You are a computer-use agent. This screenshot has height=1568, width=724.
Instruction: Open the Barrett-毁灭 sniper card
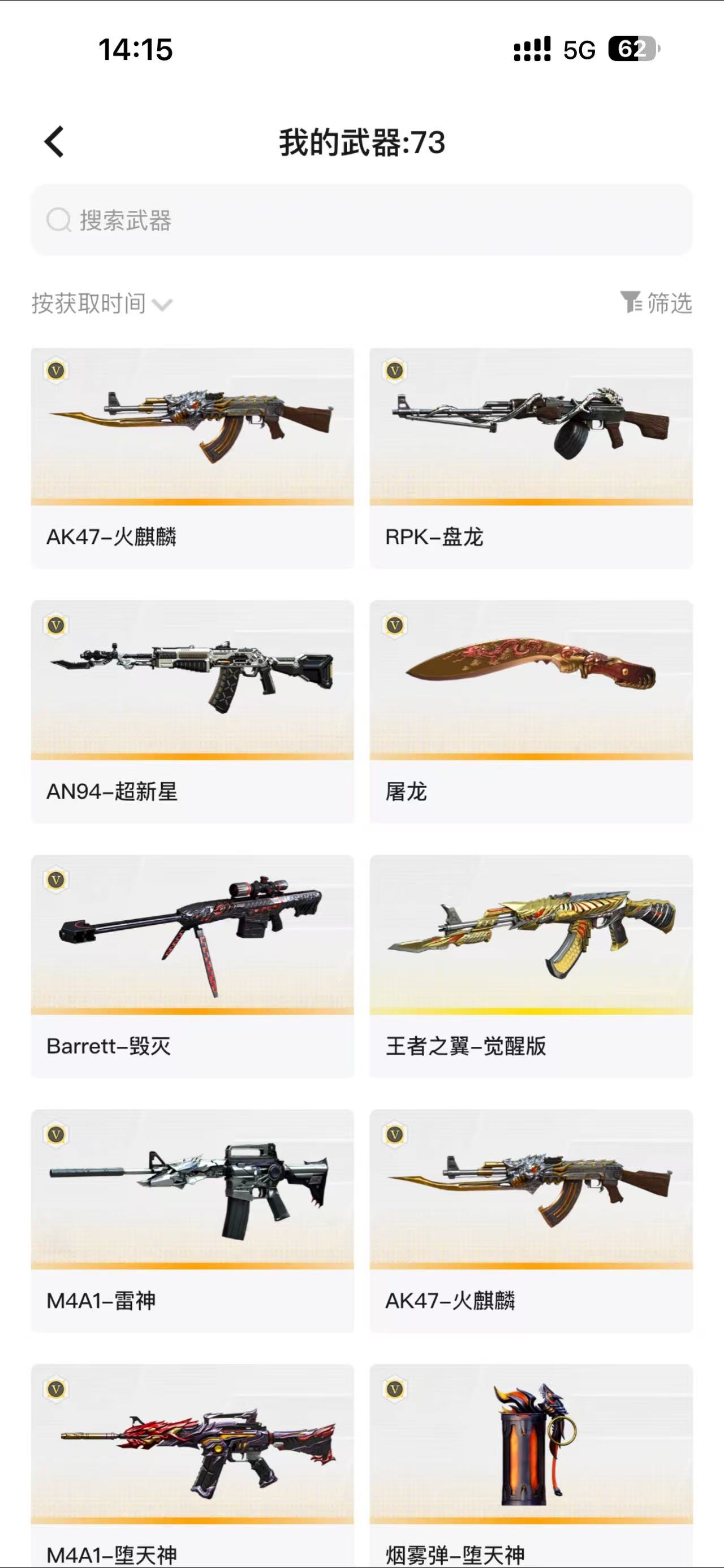(x=192, y=965)
